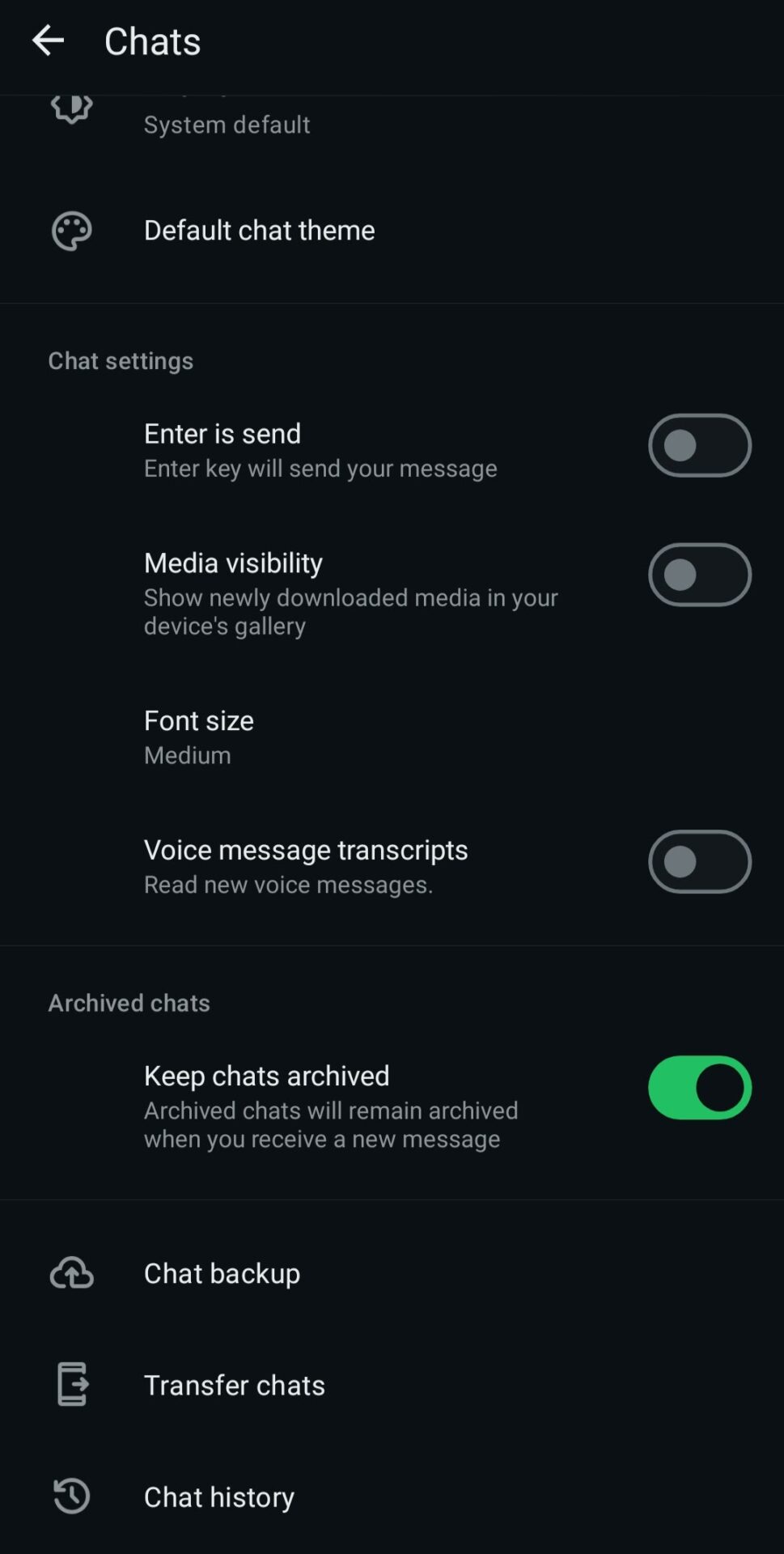Enable the Enter is send switch
This screenshot has height=1554, width=784.
(699, 446)
